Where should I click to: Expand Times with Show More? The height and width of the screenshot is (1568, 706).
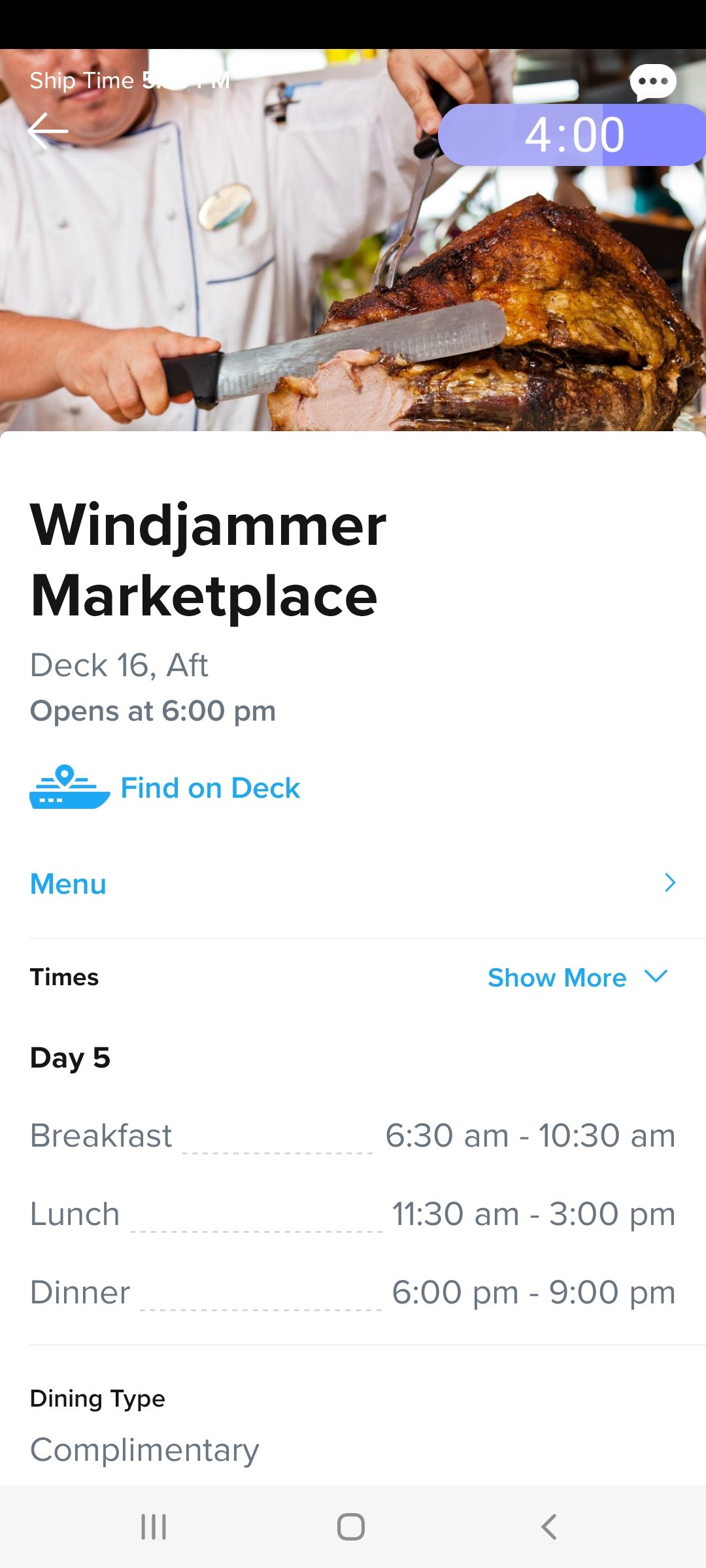[578, 977]
